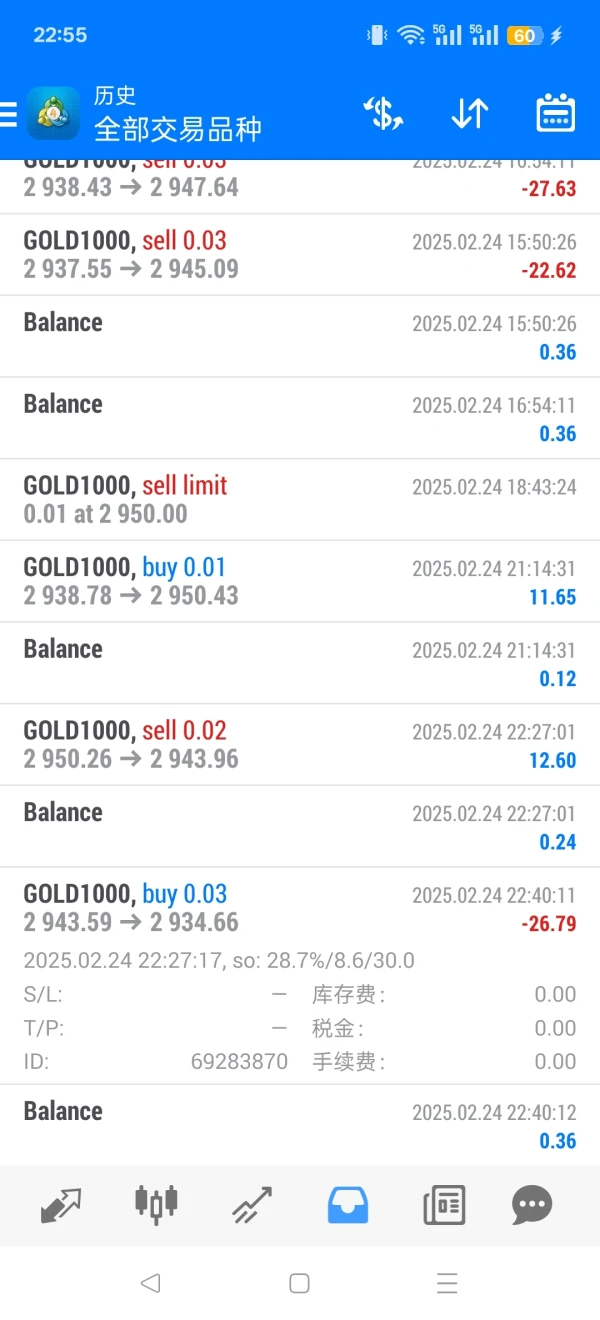Open the side drawer menu
The height and width of the screenshot is (1320, 600).
pyautogui.click(x=10, y=114)
